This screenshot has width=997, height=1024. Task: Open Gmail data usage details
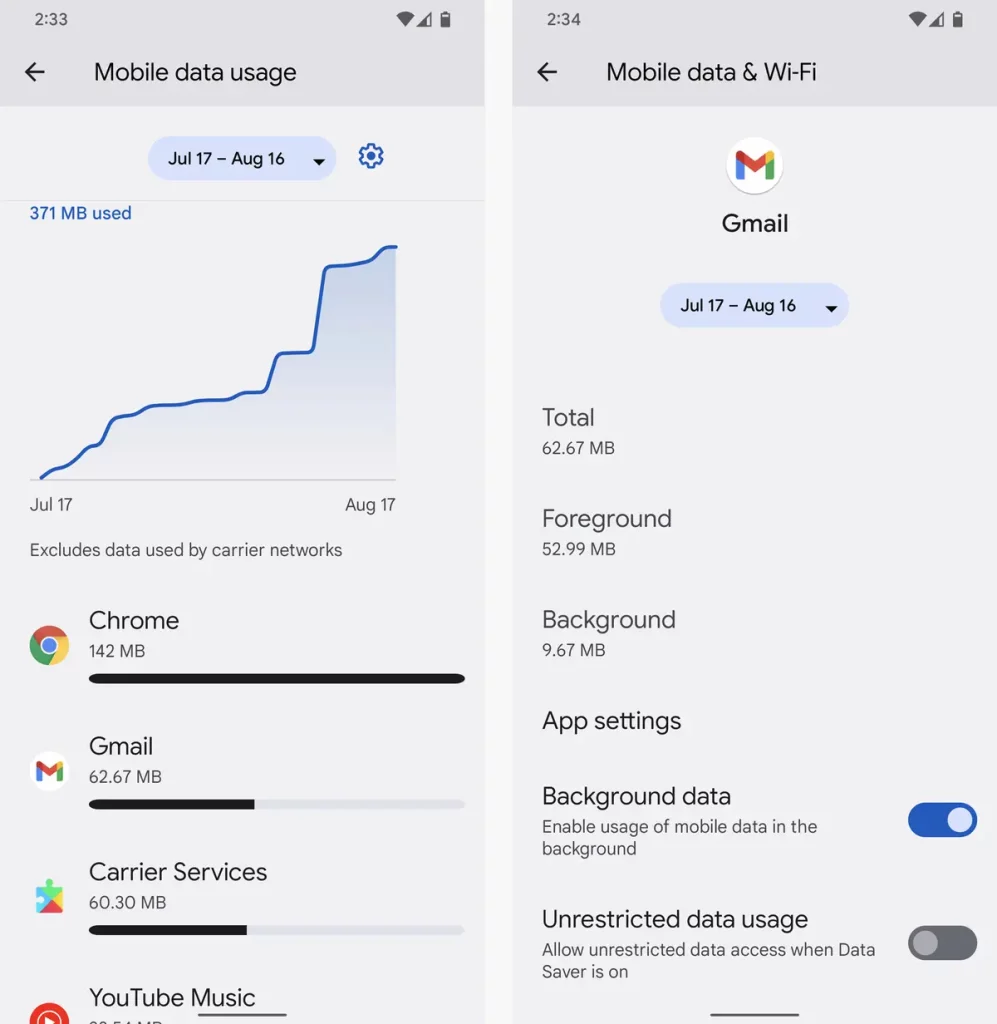[x=245, y=771]
